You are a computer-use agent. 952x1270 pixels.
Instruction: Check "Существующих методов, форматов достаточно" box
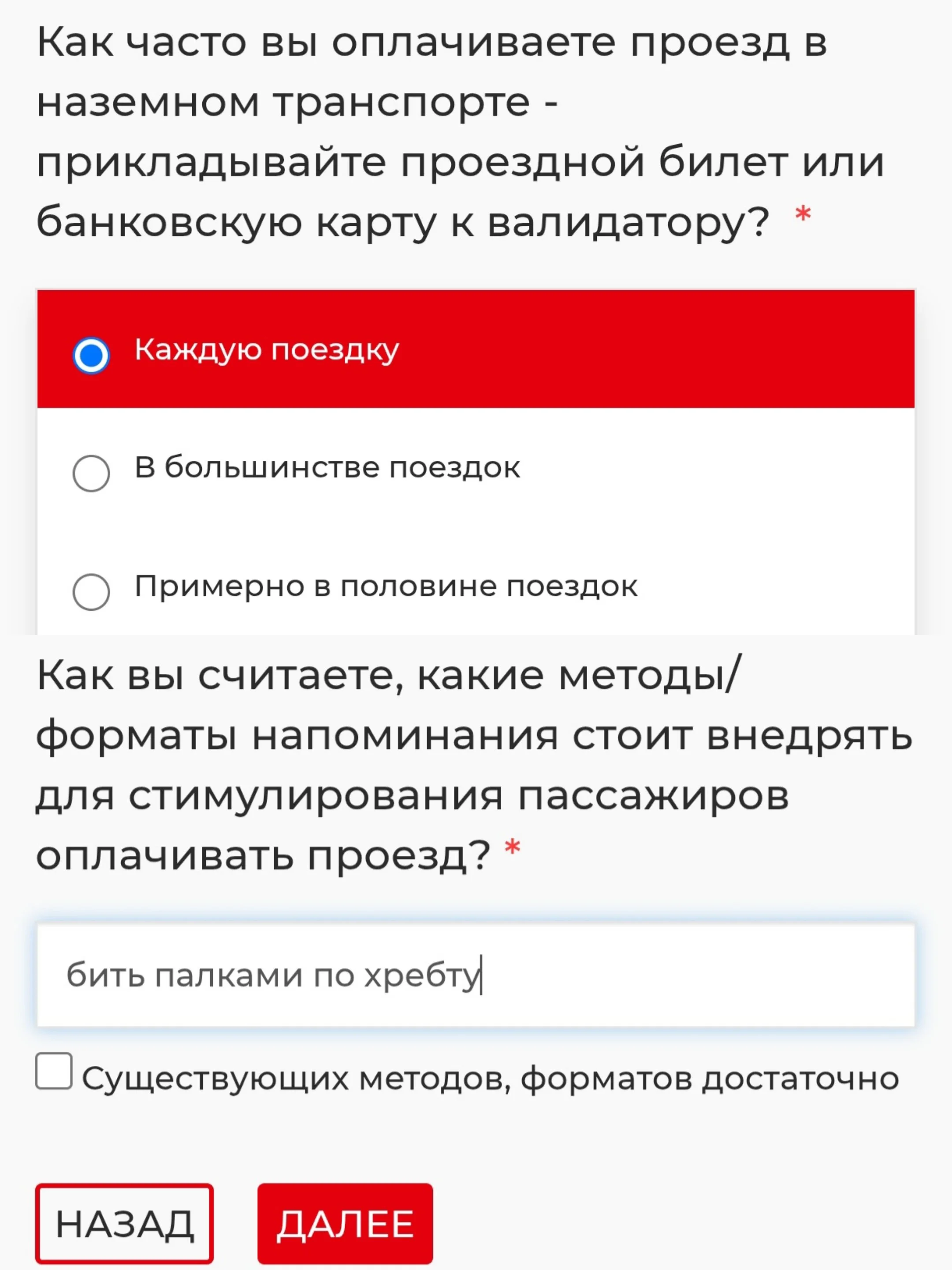(x=54, y=1071)
